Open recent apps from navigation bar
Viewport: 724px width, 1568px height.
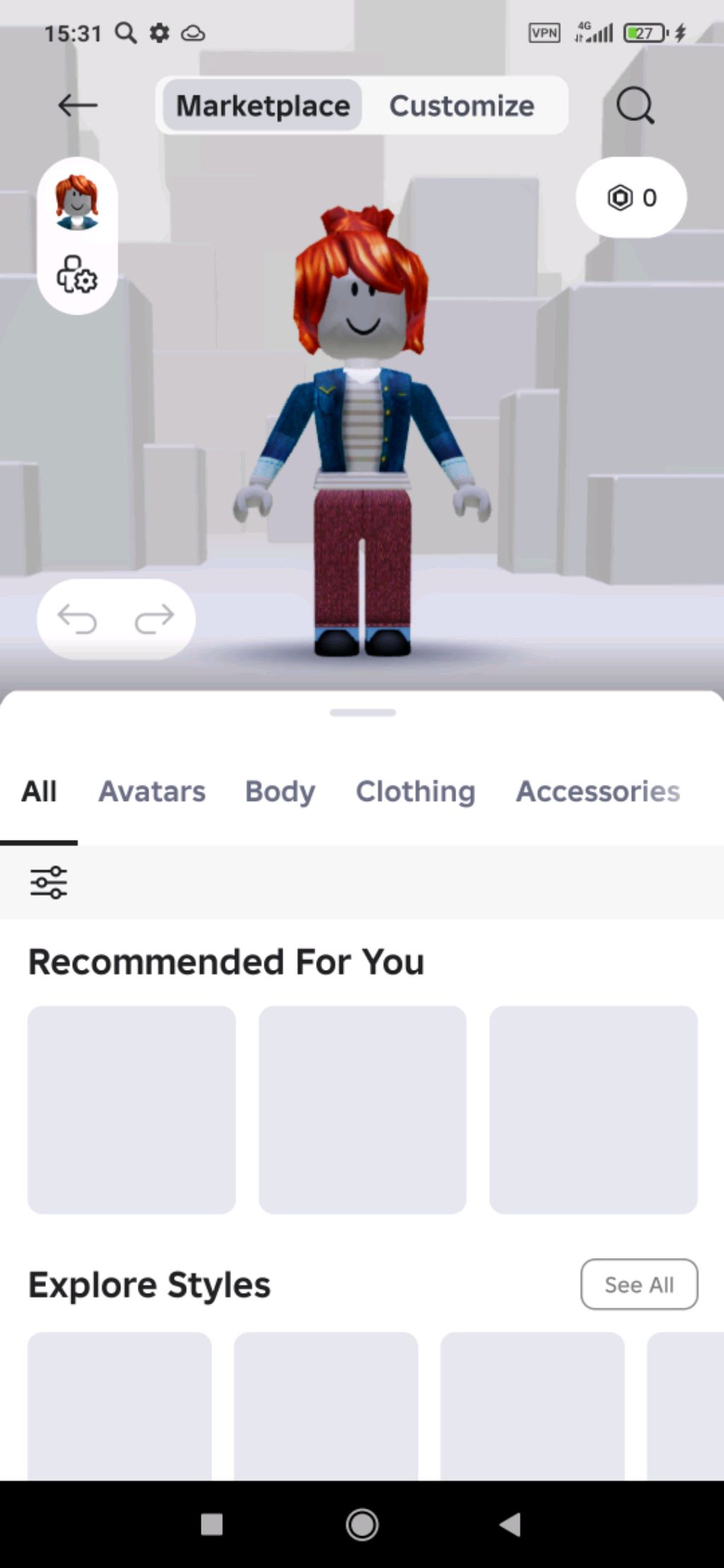coord(212,1524)
